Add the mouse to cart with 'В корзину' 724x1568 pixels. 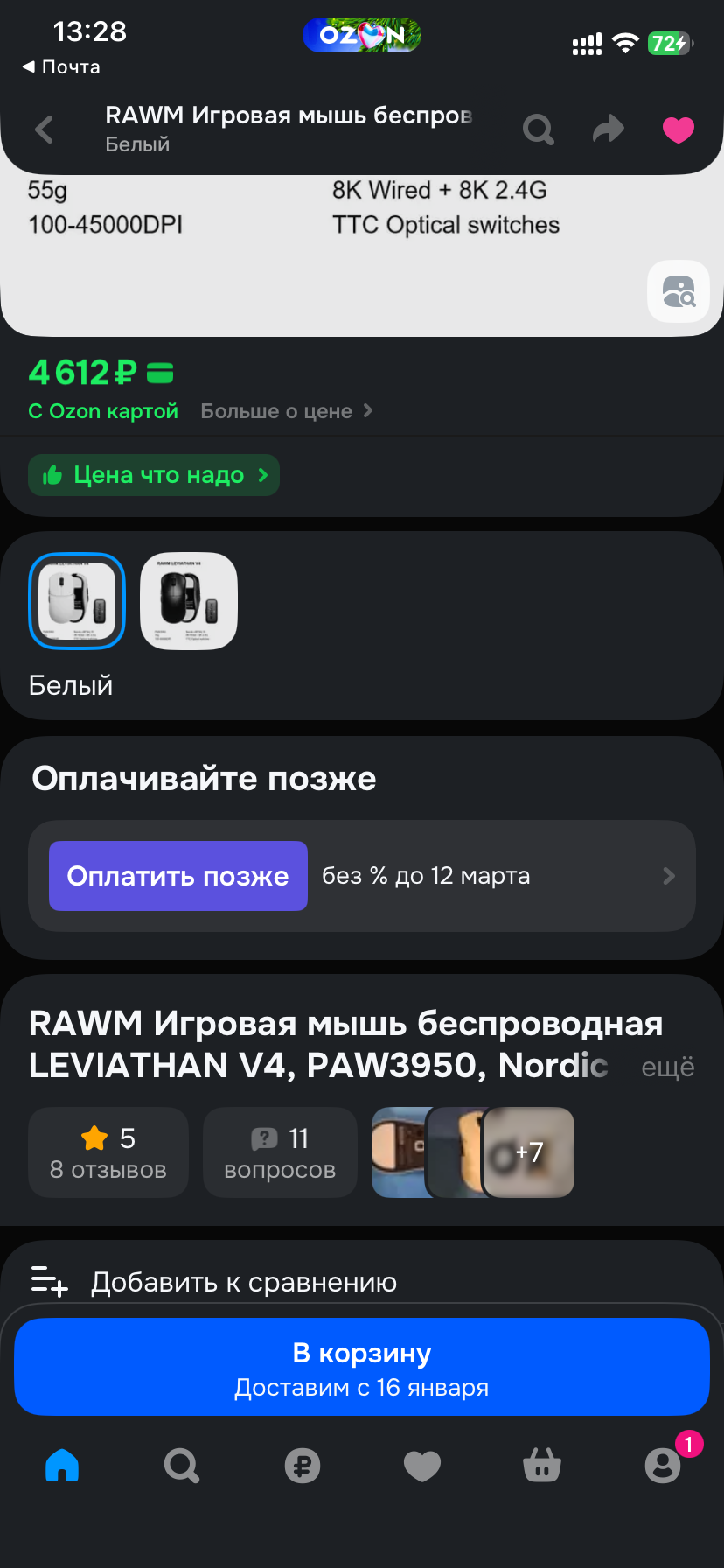tap(362, 1367)
